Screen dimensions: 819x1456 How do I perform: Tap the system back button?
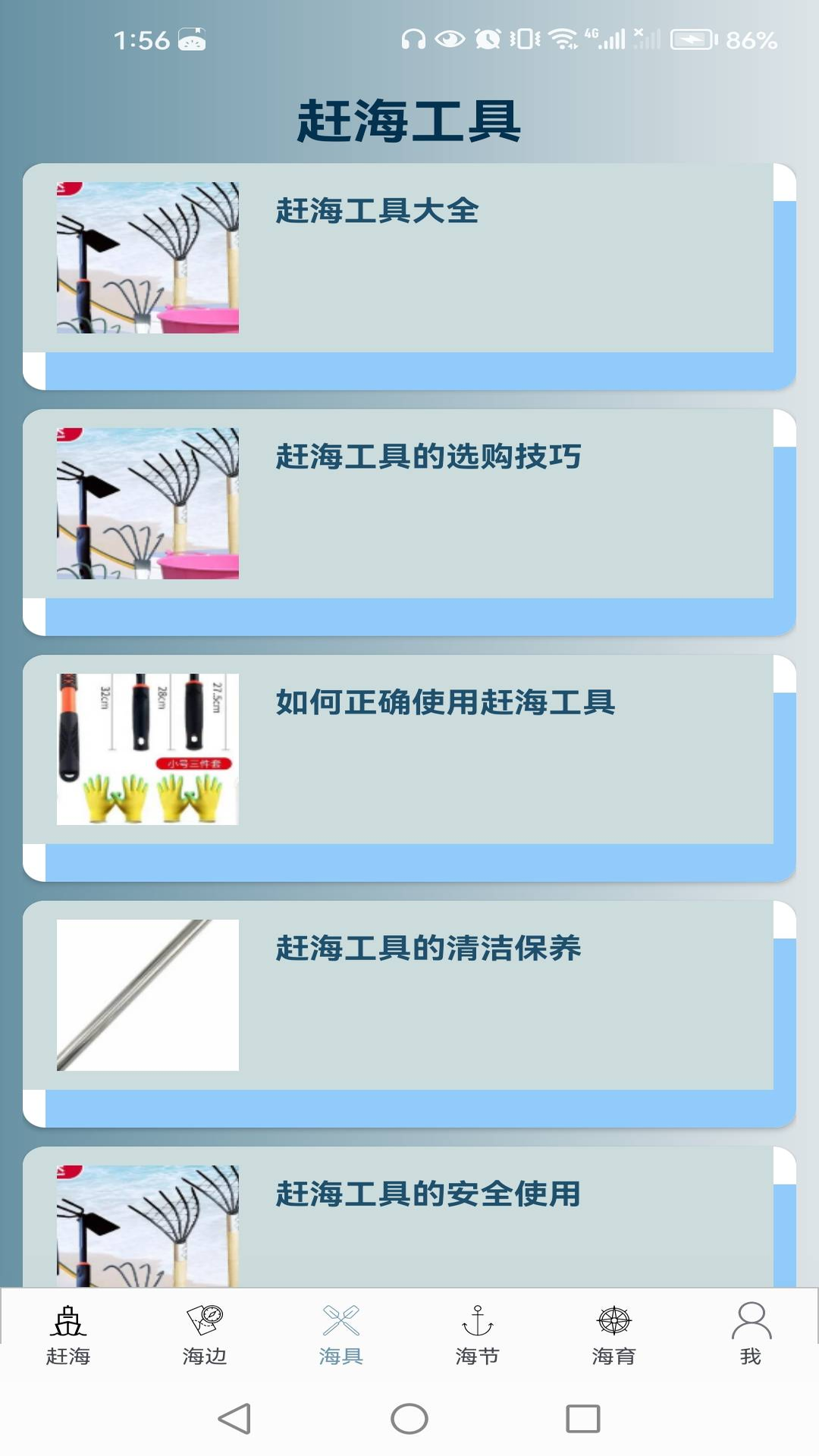pyautogui.click(x=234, y=1418)
